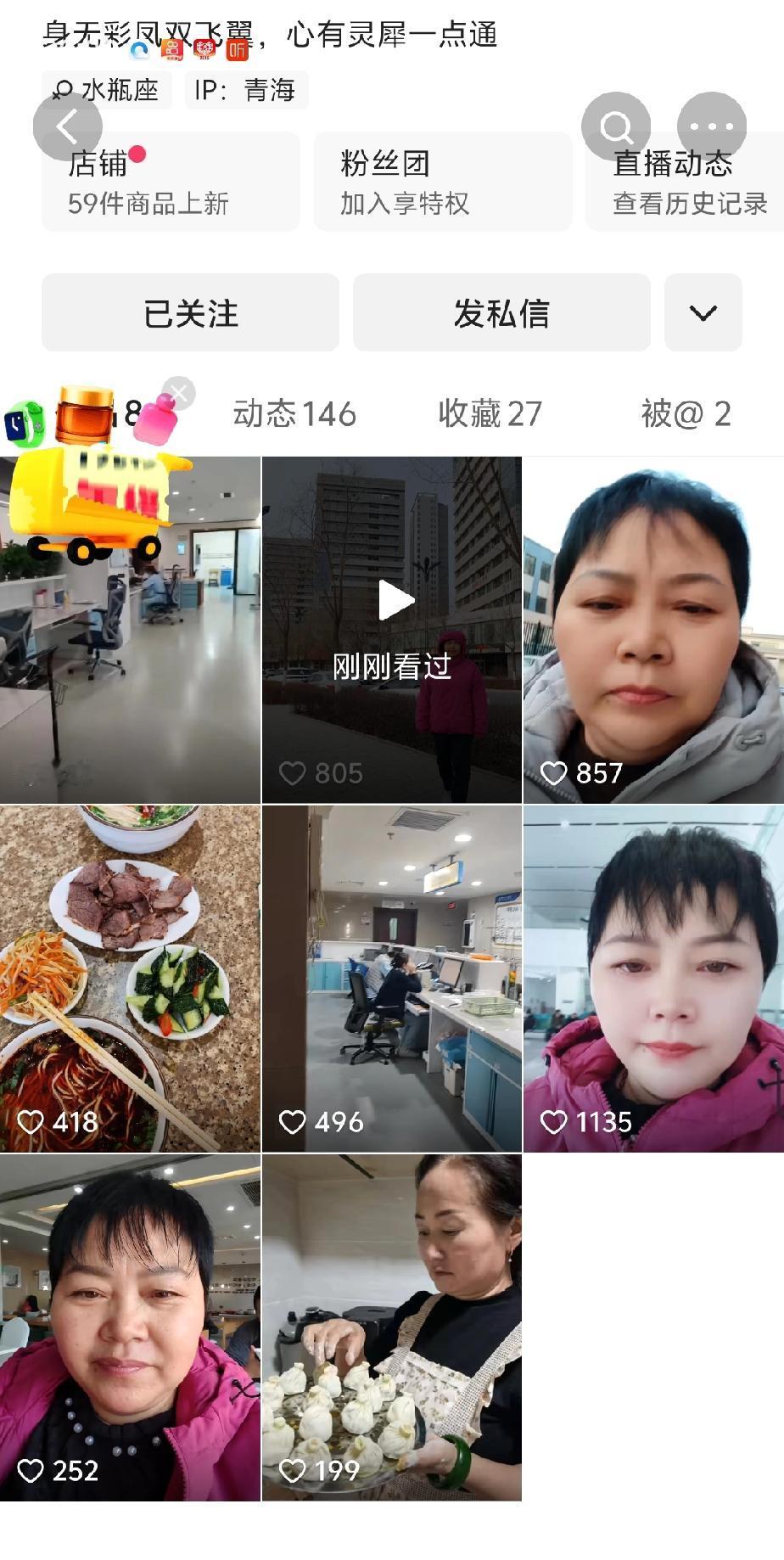Image resolution: width=784 pixels, height=1560 pixels.
Task: Open 查看历史记录 under 直播动态
Action: 689,203
